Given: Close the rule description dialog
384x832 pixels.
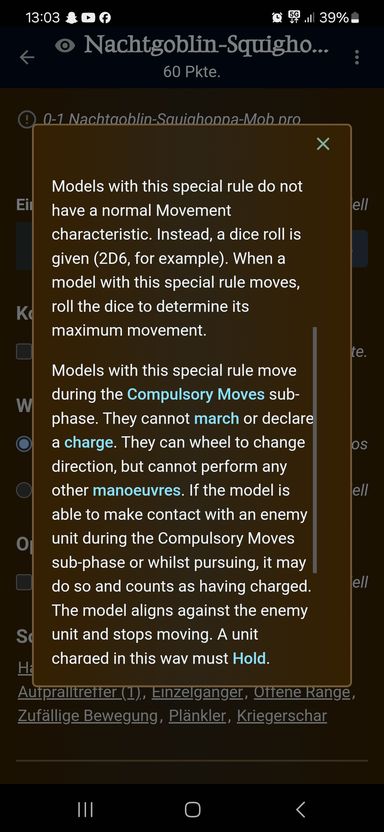Looking at the screenshot, I should 322,144.
